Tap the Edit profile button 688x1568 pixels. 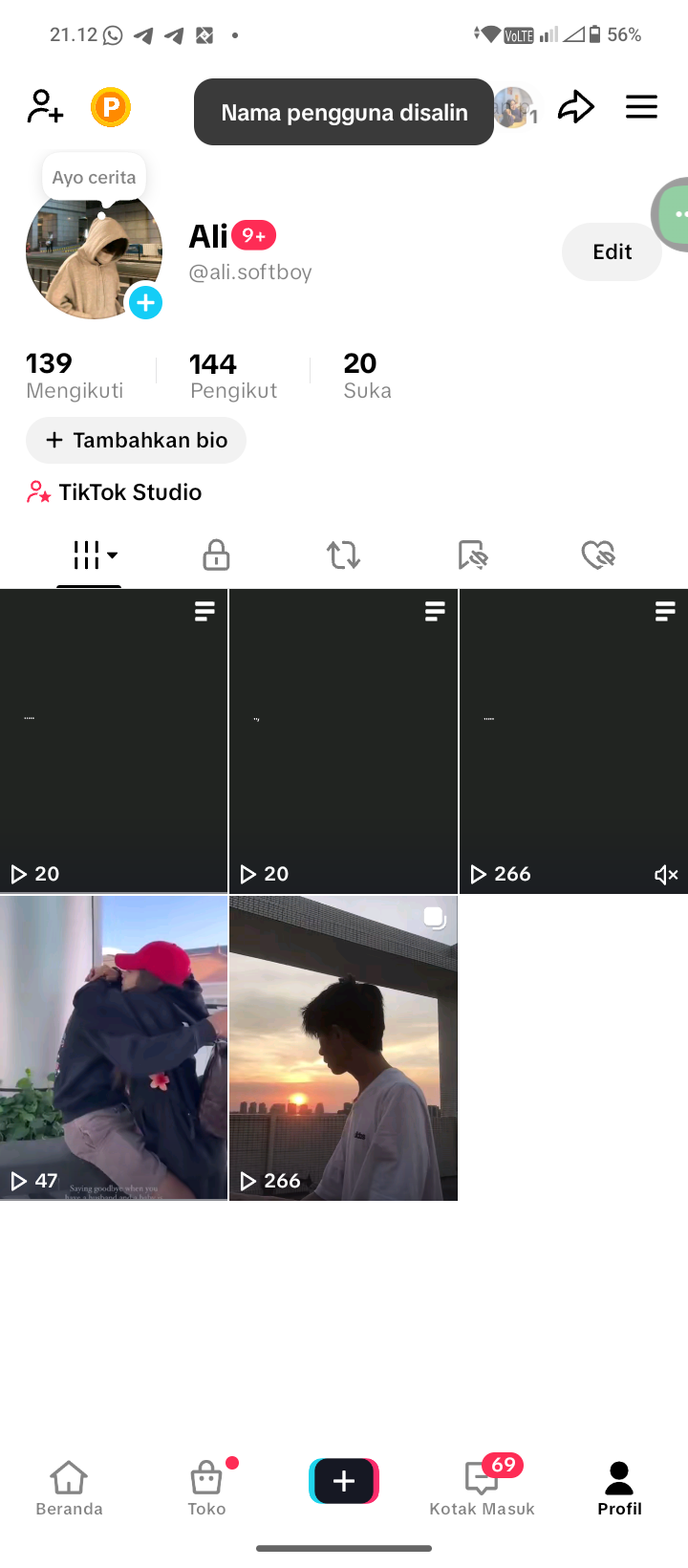click(x=612, y=252)
